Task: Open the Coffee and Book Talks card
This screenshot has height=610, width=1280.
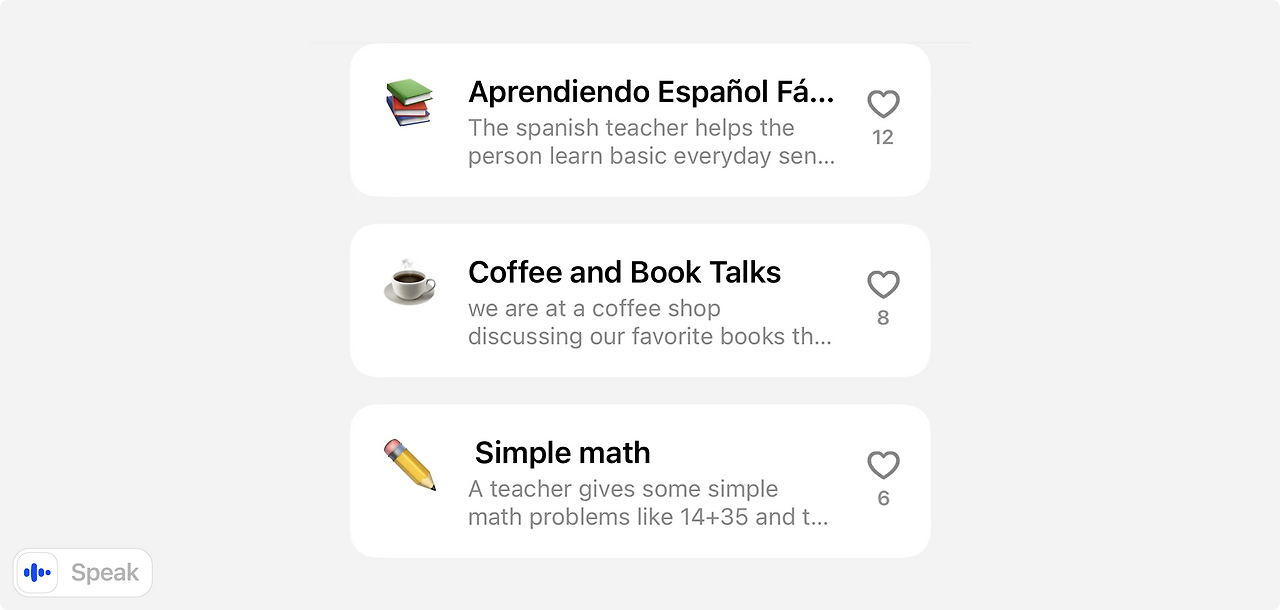Action: (x=640, y=301)
